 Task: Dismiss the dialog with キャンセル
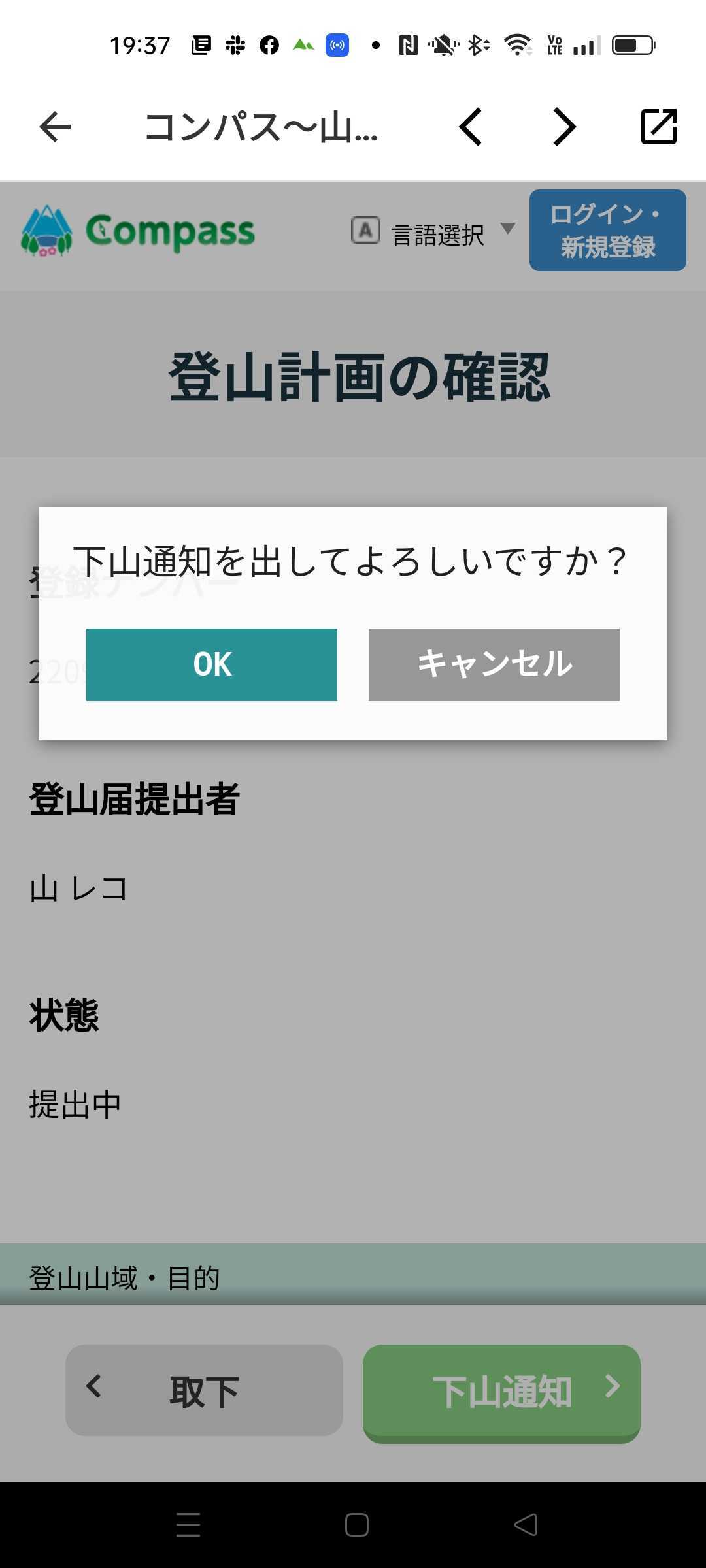click(x=494, y=664)
